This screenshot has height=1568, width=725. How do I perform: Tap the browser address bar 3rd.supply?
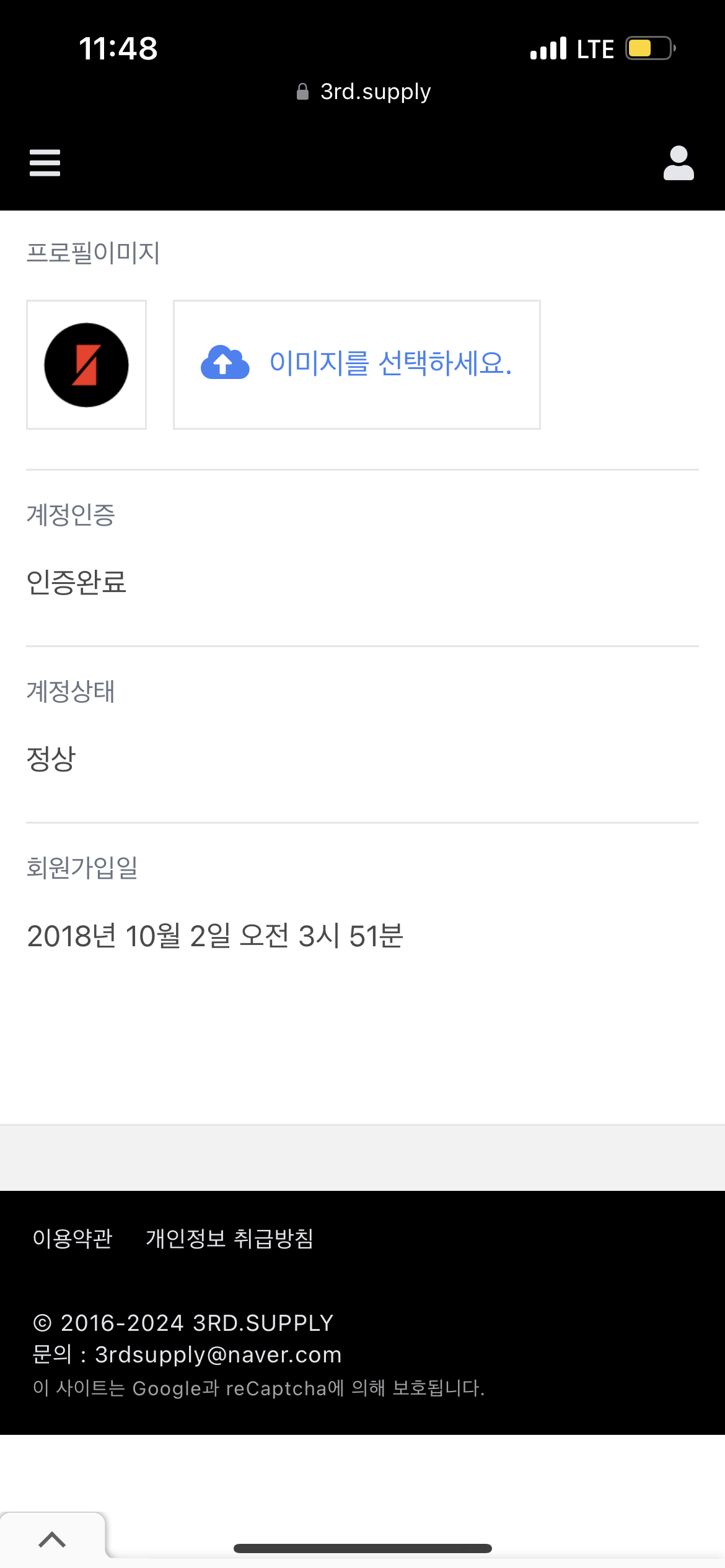tap(363, 92)
